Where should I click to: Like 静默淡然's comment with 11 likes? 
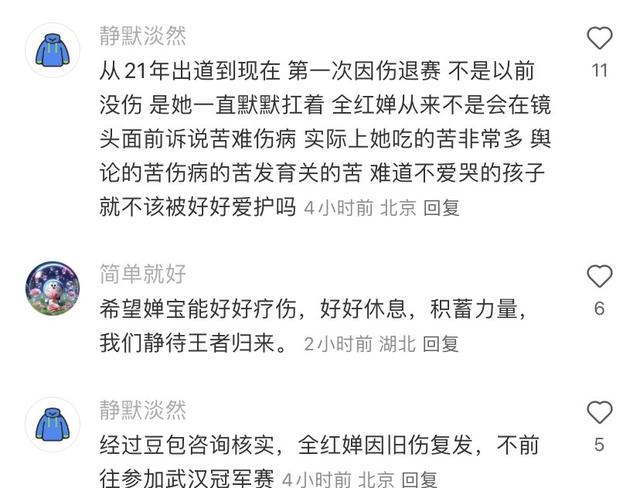(x=599, y=39)
